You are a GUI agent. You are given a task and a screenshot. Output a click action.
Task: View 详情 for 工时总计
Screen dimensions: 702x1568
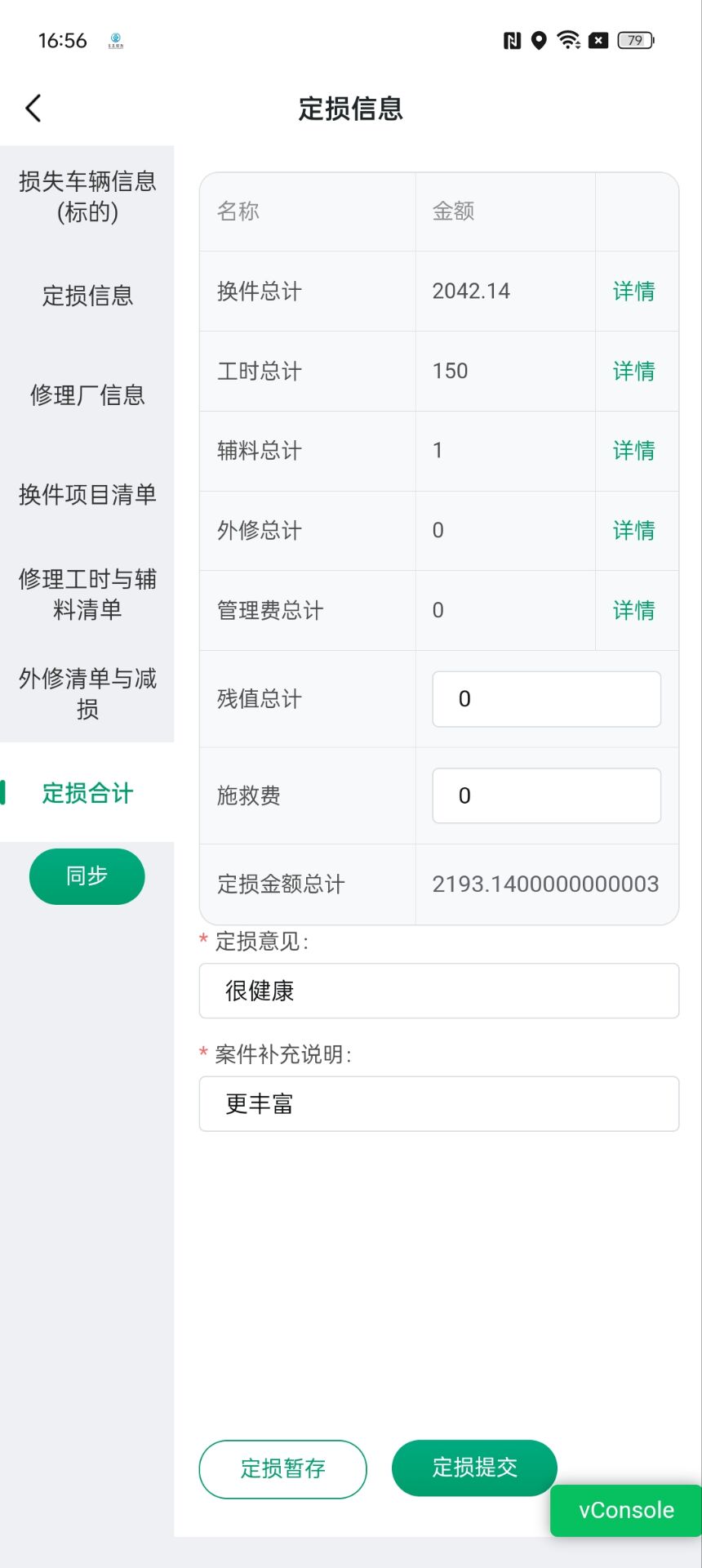(x=634, y=371)
